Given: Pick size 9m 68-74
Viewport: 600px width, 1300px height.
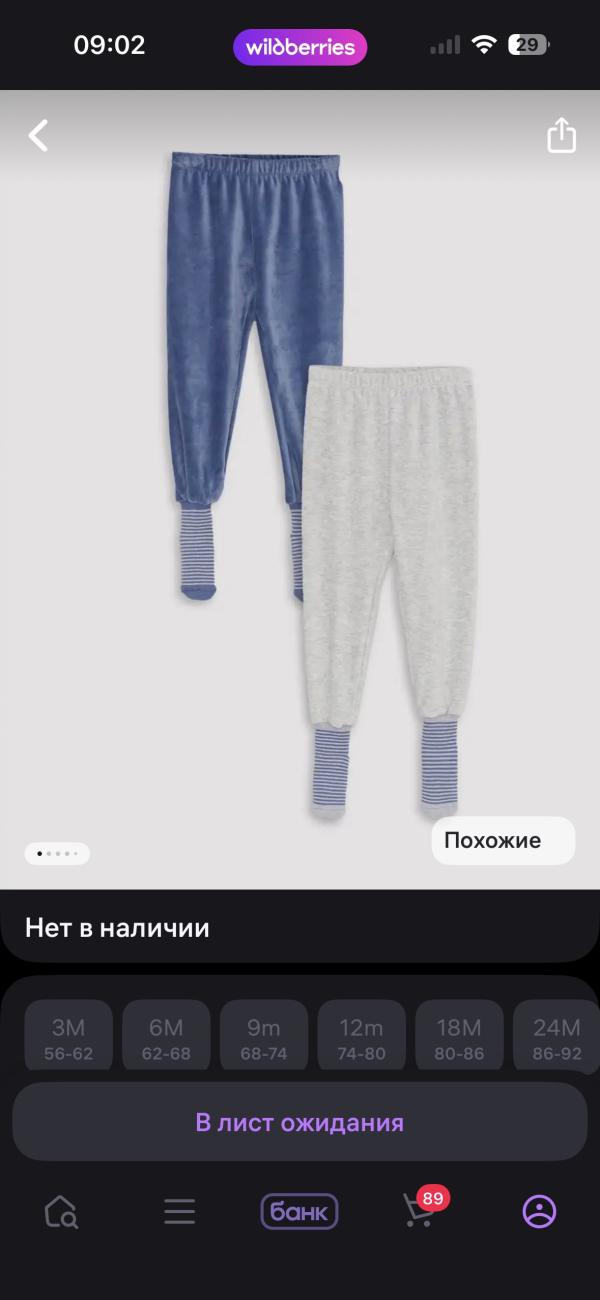Looking at the screenshot, I should 264,1037.
